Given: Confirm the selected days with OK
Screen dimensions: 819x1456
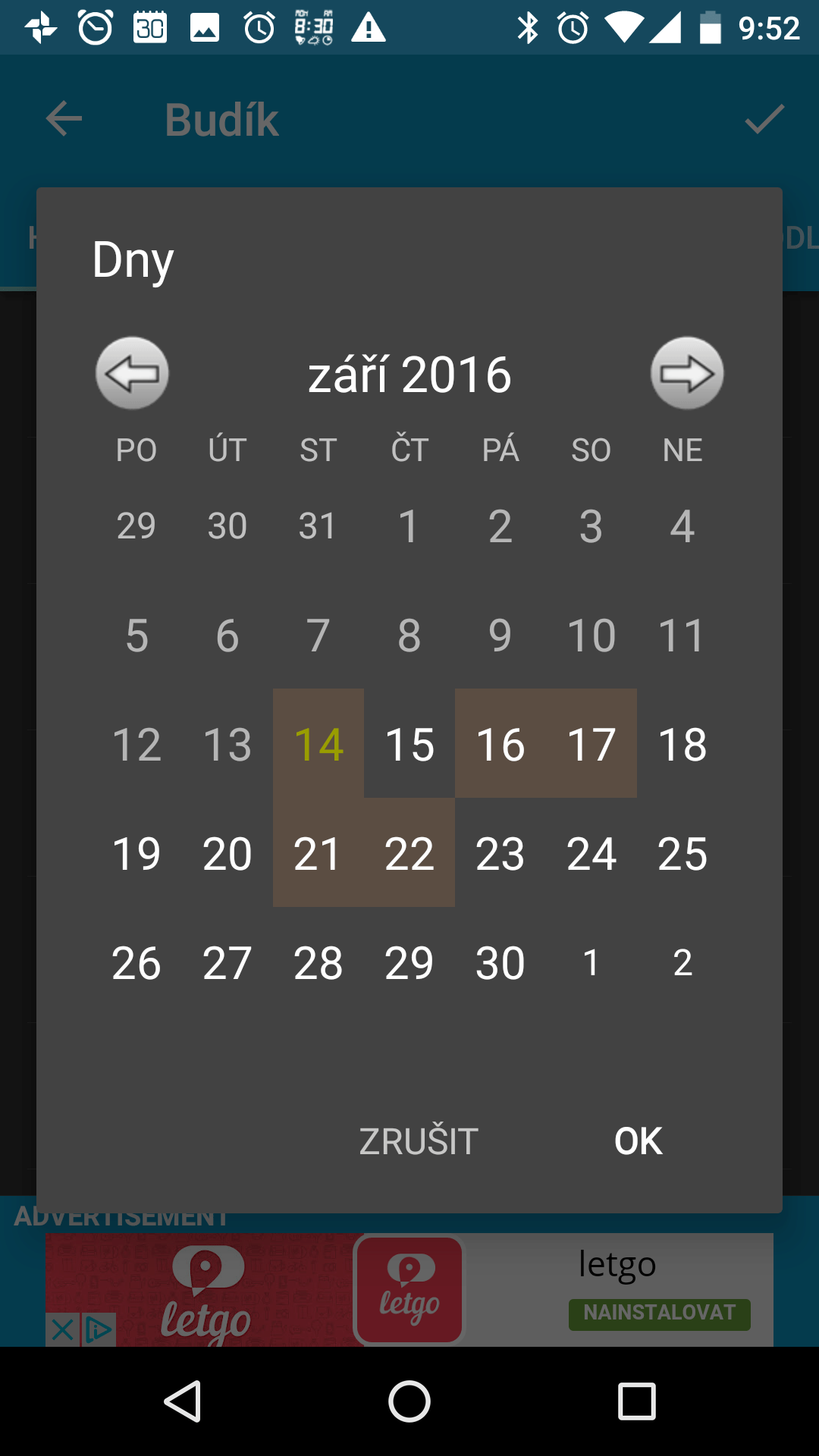Looking at the screenshot, I should coord(639,1141).
